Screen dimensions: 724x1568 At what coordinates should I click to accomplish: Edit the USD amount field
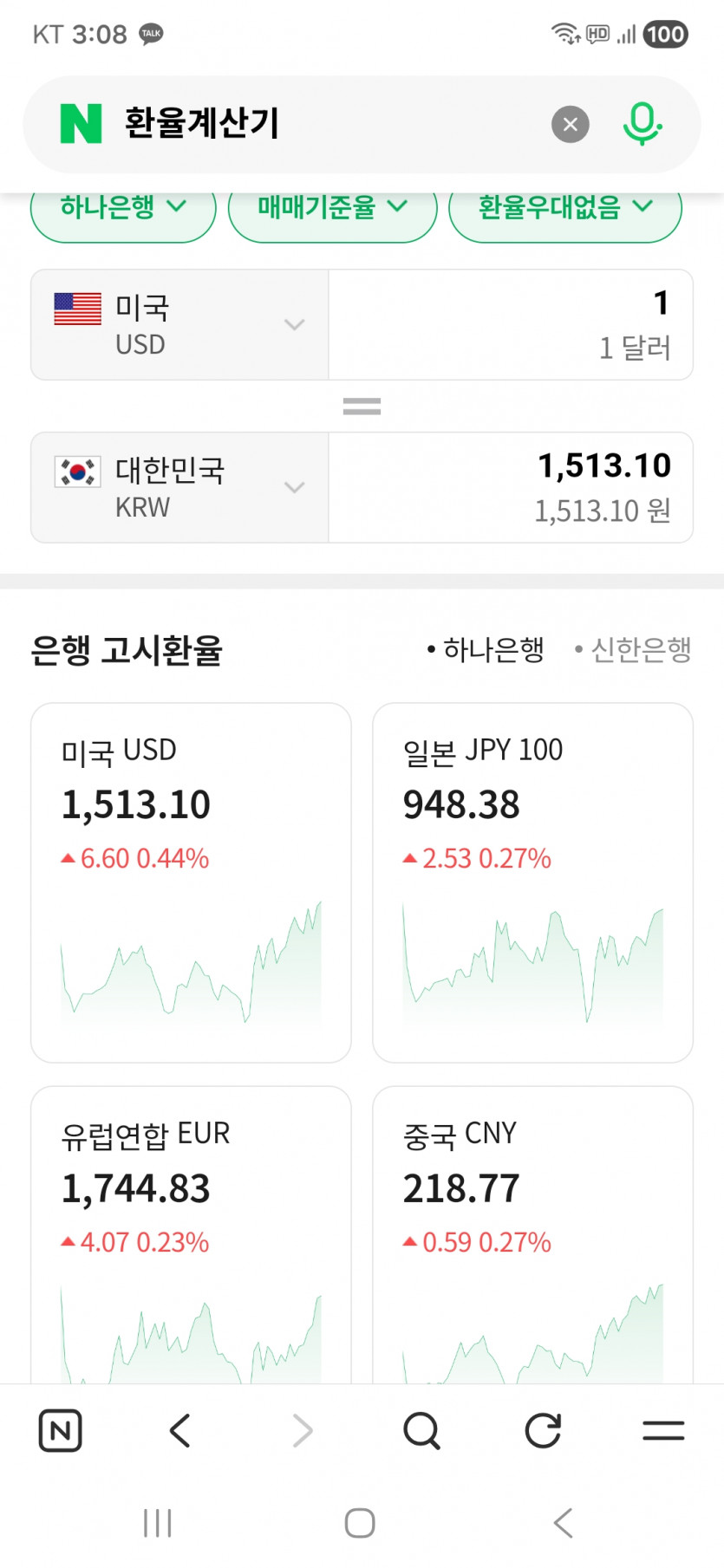point(510,325)
